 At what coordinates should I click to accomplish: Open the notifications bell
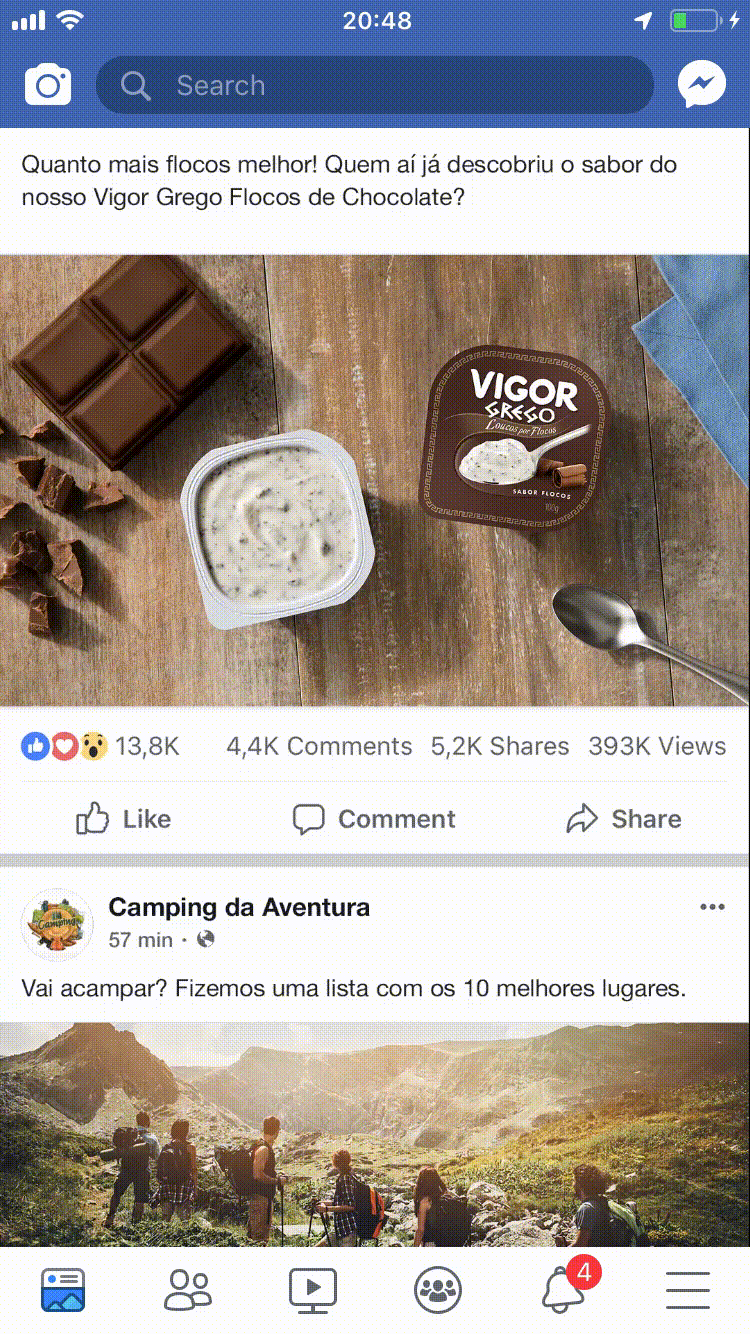coord(563,1290)
